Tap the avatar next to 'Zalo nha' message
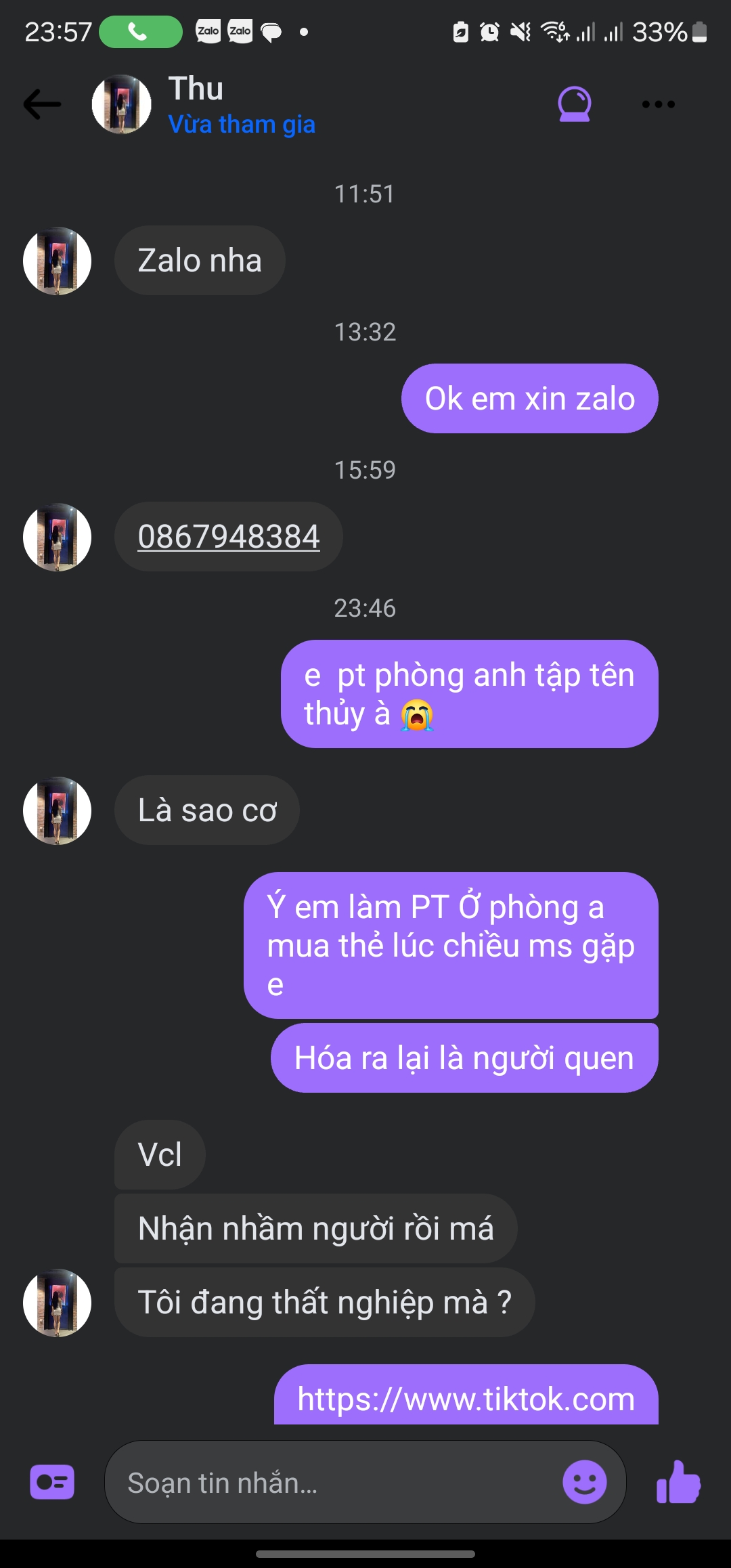731x1568 pixels. (x=58, y=261)
